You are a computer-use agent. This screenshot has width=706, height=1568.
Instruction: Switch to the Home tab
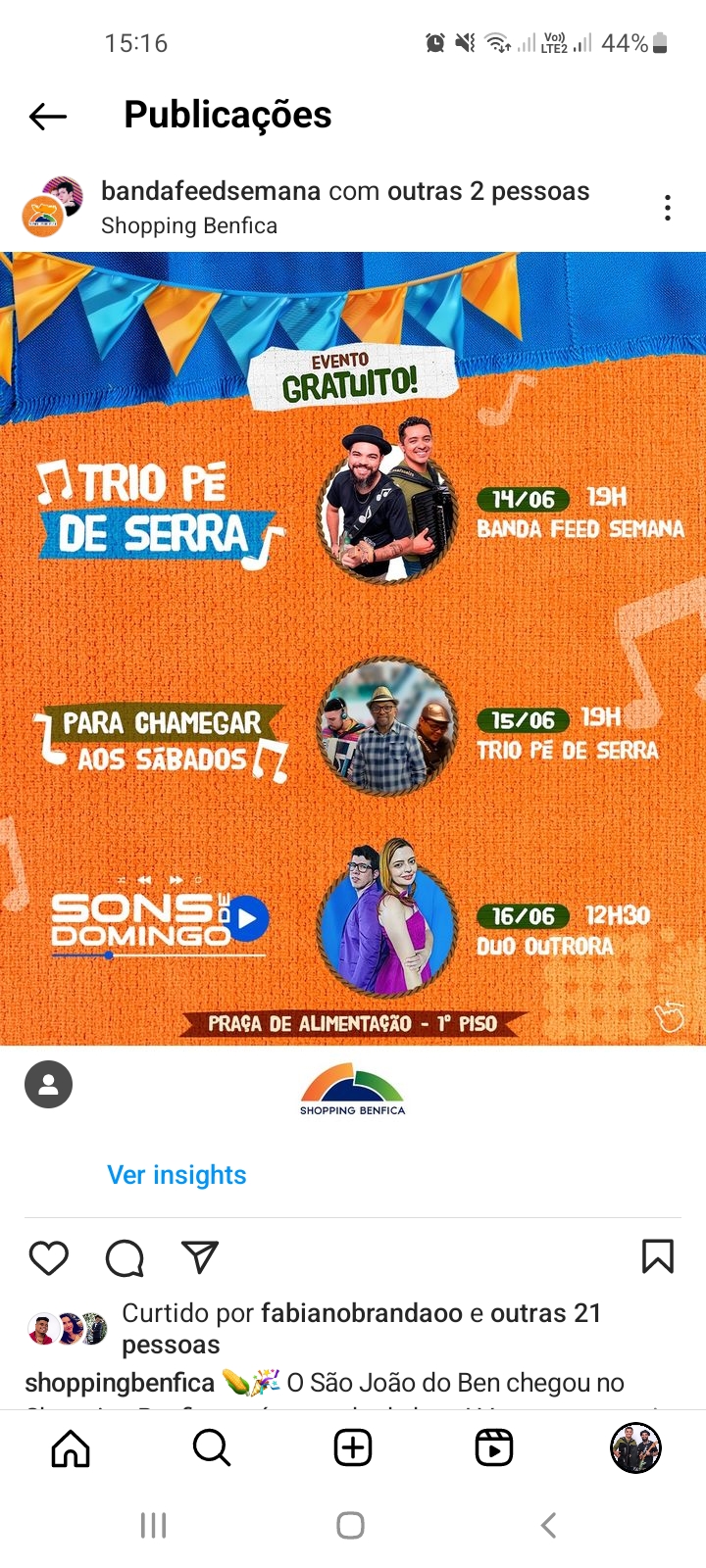(71, 1447)
